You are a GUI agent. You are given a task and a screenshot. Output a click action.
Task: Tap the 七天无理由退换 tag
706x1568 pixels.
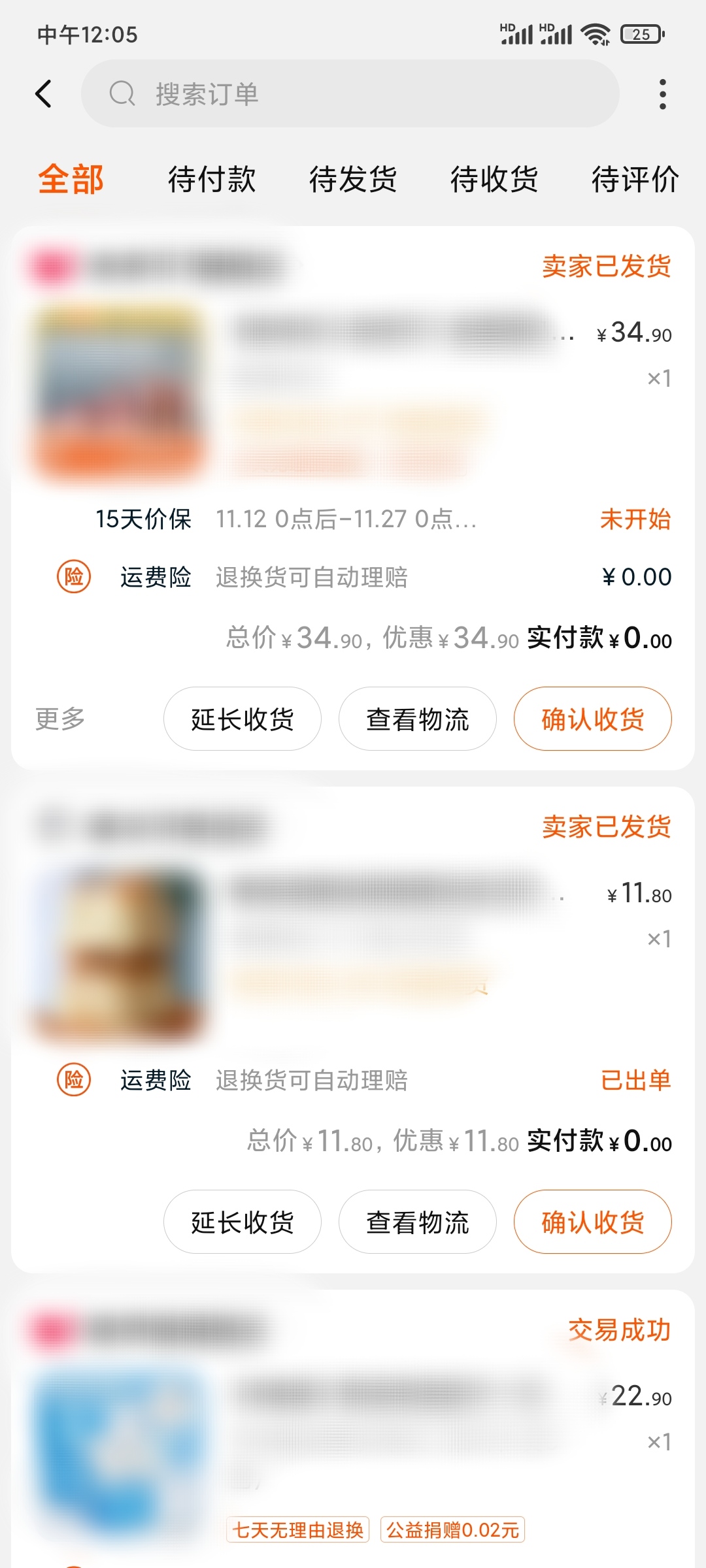pyautogui.click(x=297, y=1530)
